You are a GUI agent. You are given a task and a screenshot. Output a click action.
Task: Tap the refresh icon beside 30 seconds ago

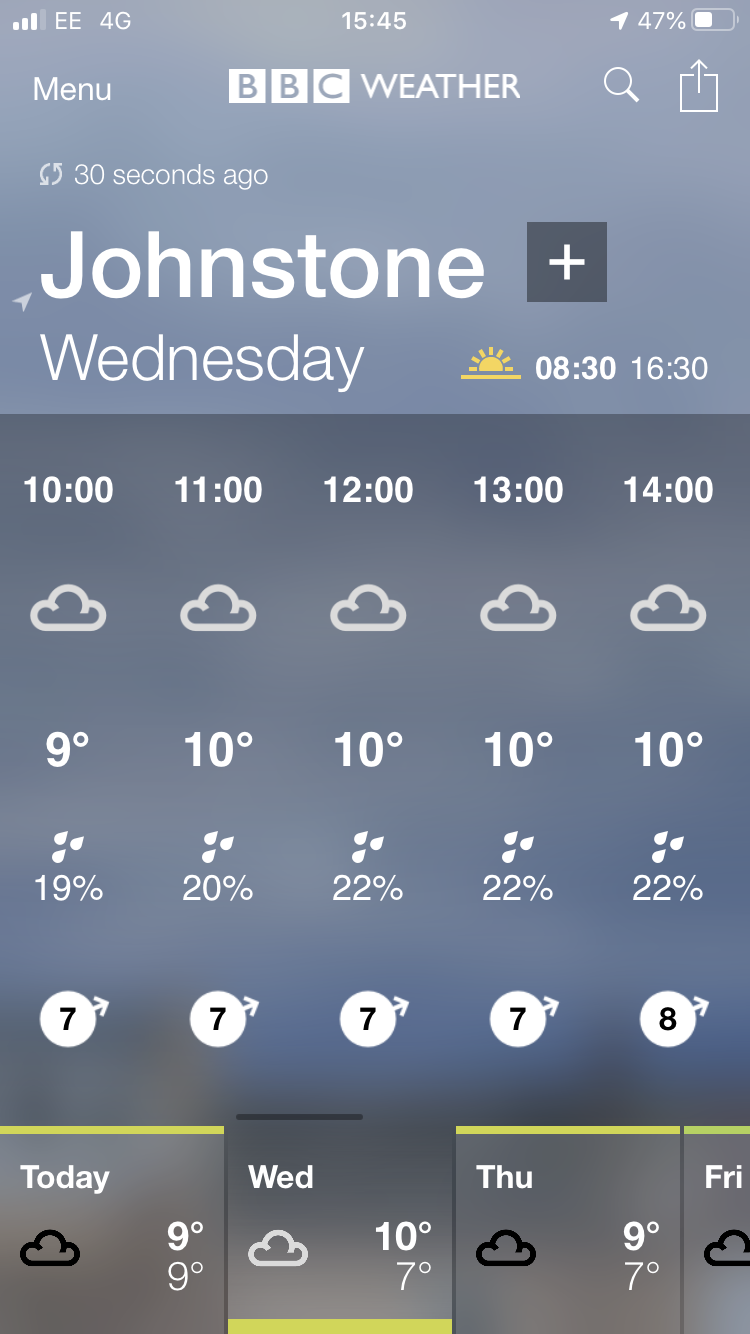point(51,175)
